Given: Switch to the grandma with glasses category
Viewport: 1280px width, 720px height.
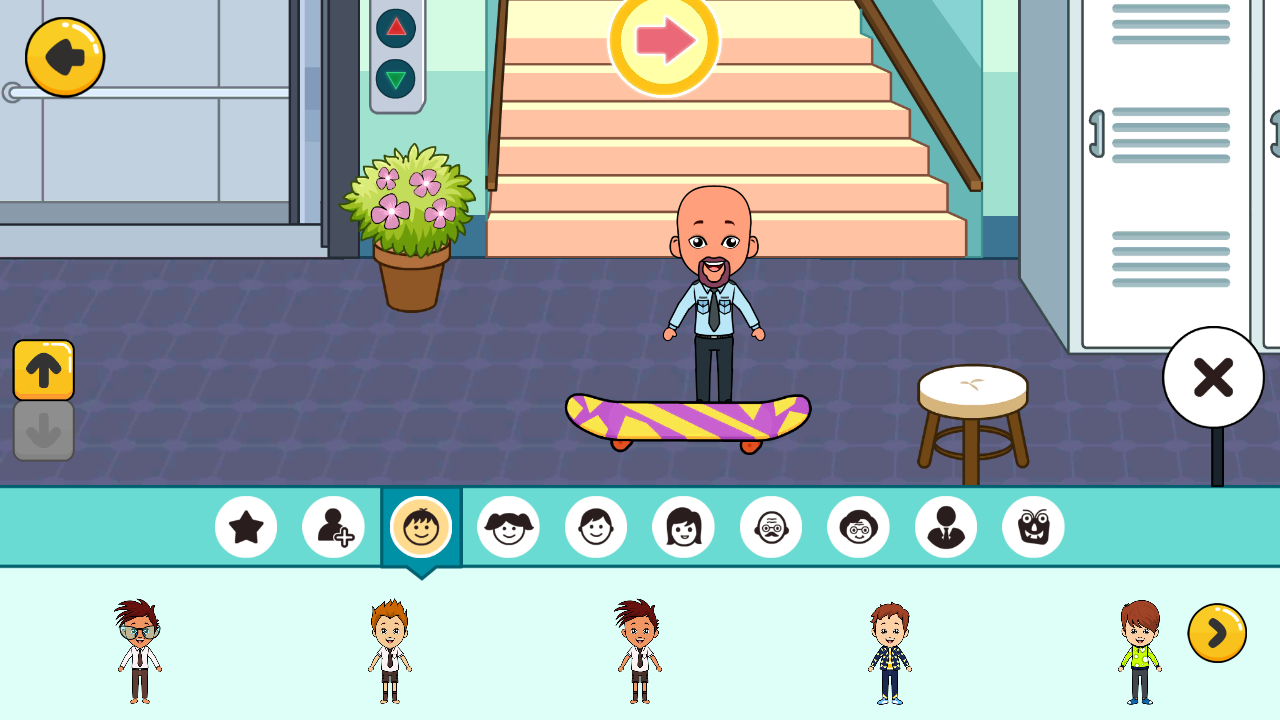Looking at the screenshot, I should click(x=858, y=527).
